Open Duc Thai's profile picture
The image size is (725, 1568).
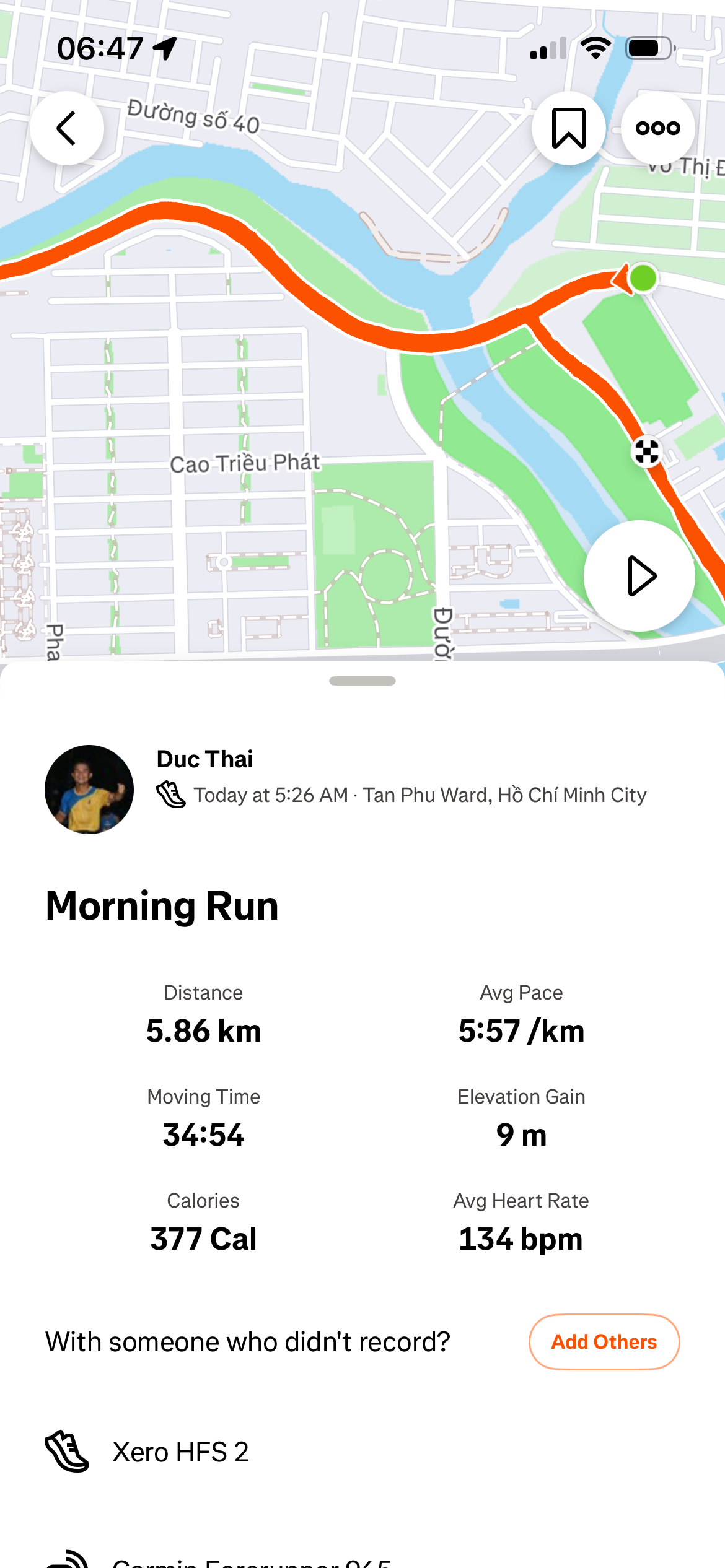point(89,789)
